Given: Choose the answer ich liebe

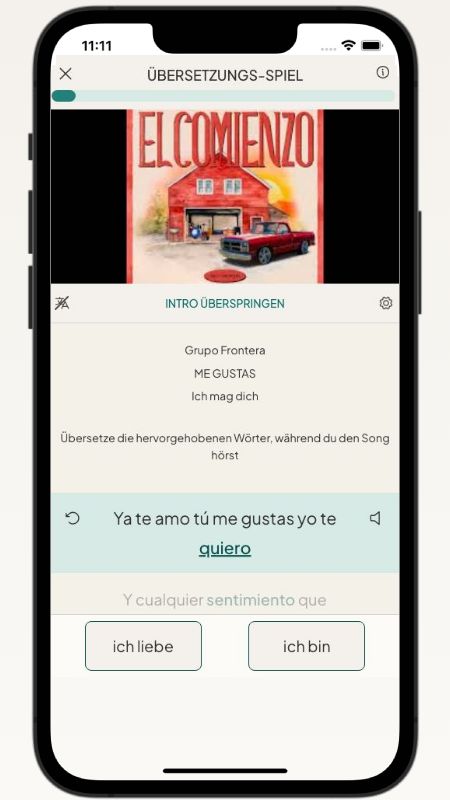Looking at the screenshot, I should pos(143,646).
